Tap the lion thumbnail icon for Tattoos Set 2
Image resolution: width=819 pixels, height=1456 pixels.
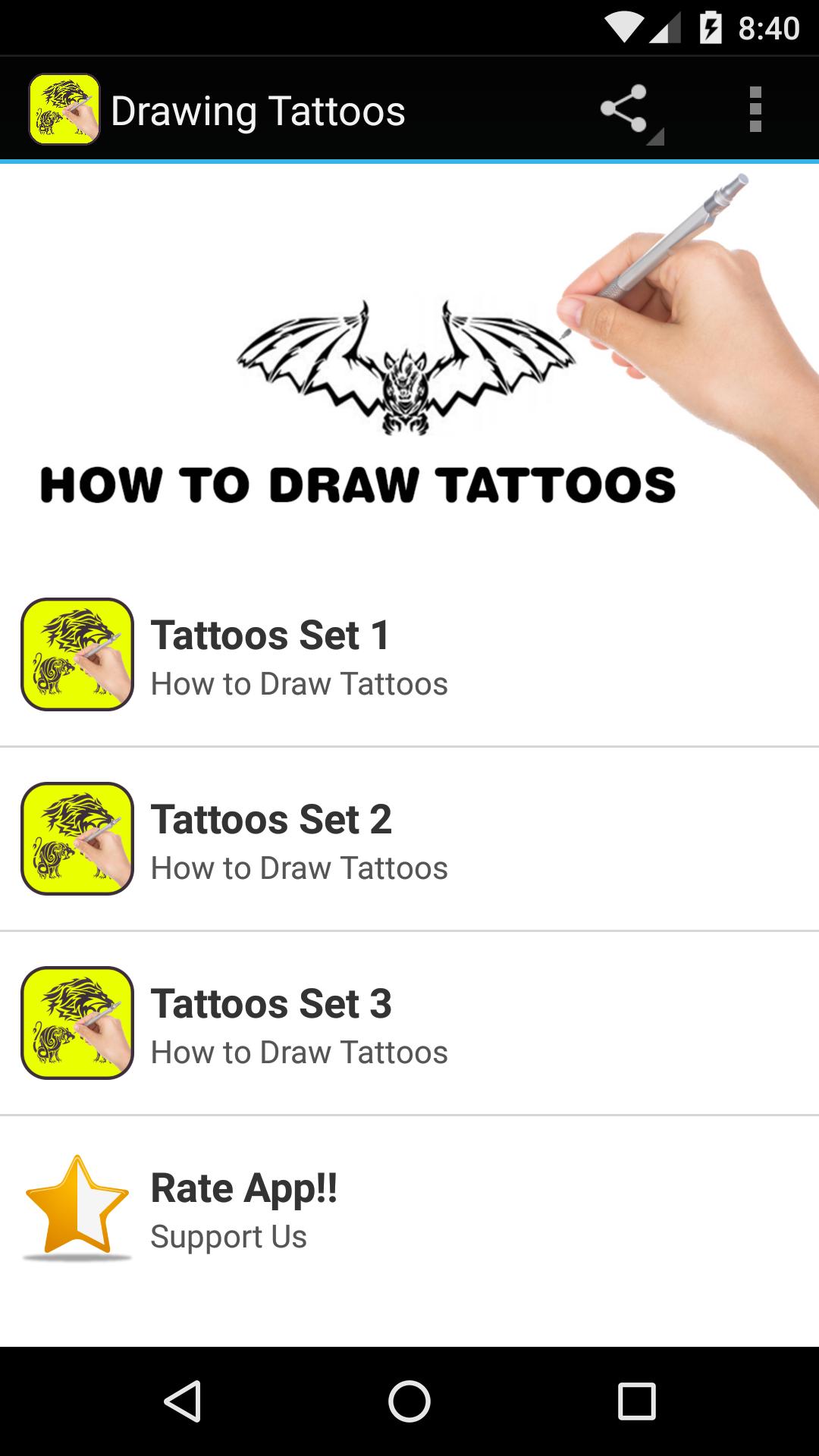tap(78, 838)
